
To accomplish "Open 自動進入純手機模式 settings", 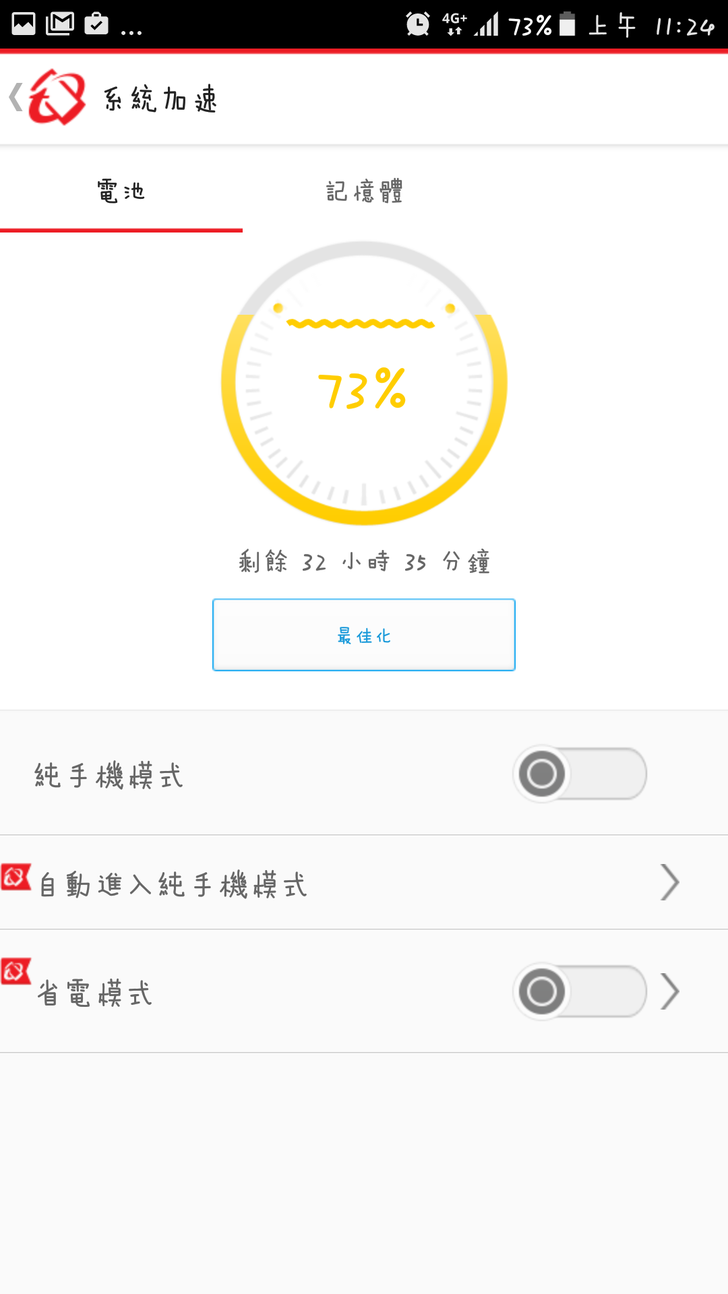I will [364, 883].
